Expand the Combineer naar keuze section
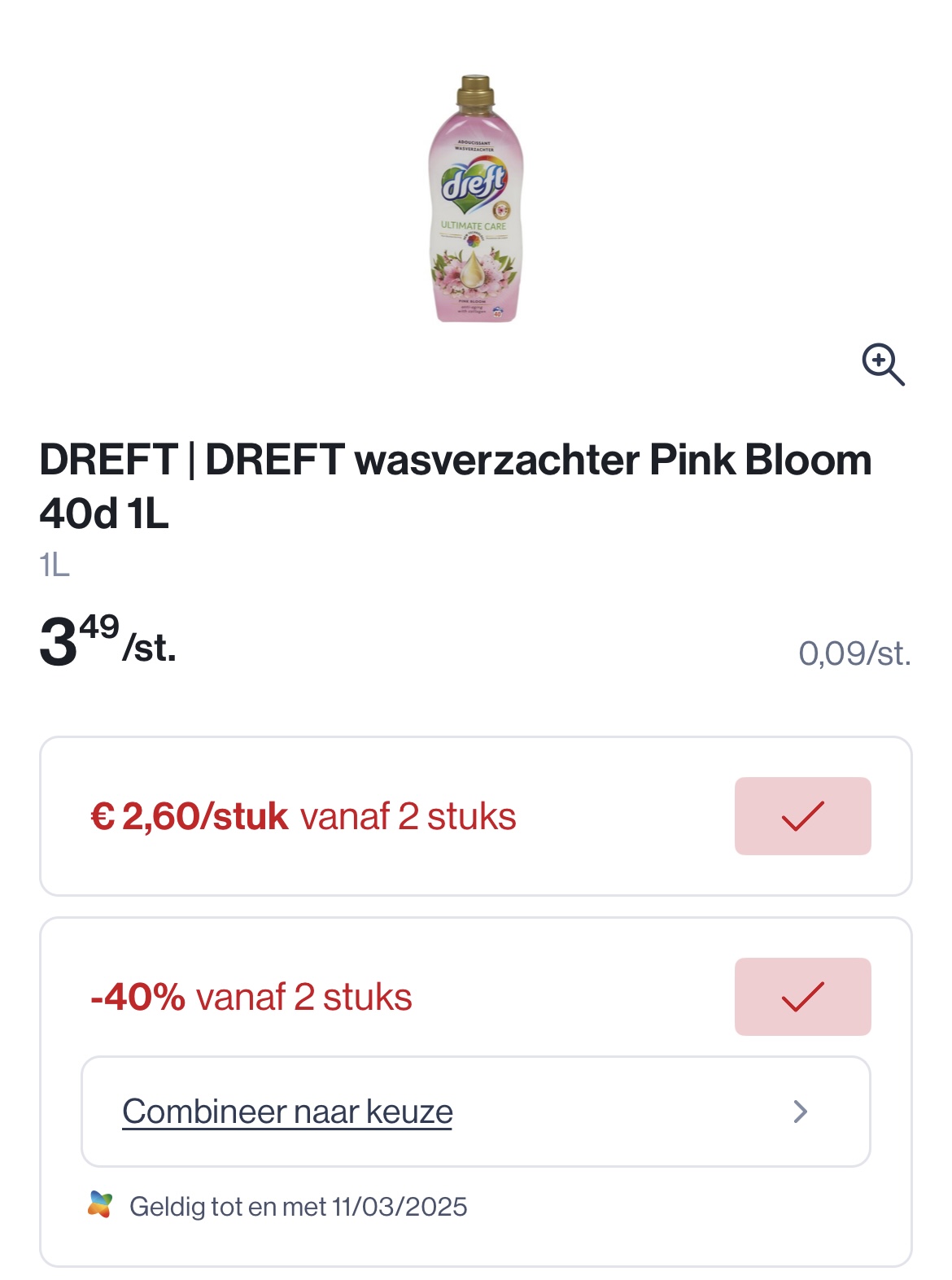 pyautogui.click(x=286, y=1110)
